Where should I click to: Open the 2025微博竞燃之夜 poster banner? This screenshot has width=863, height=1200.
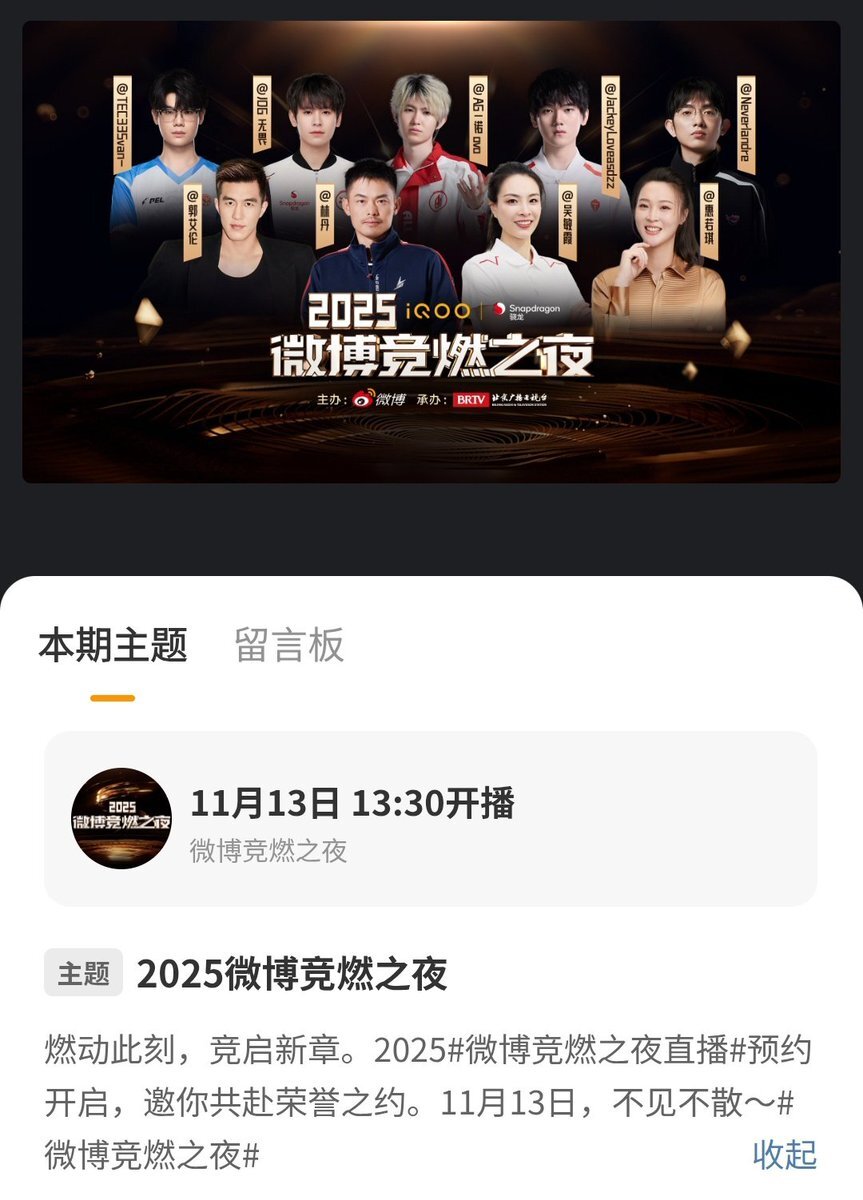431,252
